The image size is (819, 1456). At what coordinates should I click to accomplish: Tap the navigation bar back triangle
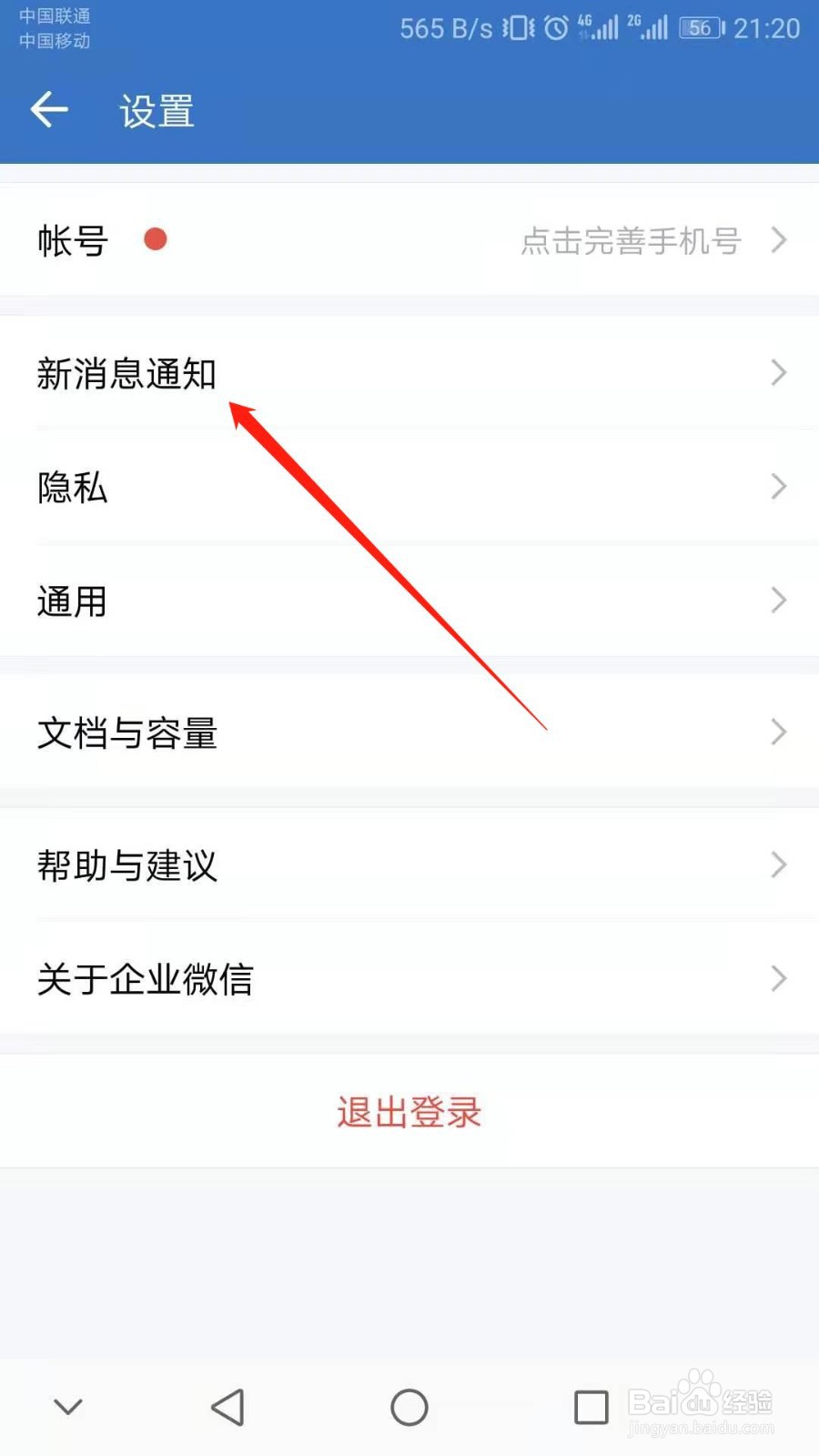pos(227,1406)
